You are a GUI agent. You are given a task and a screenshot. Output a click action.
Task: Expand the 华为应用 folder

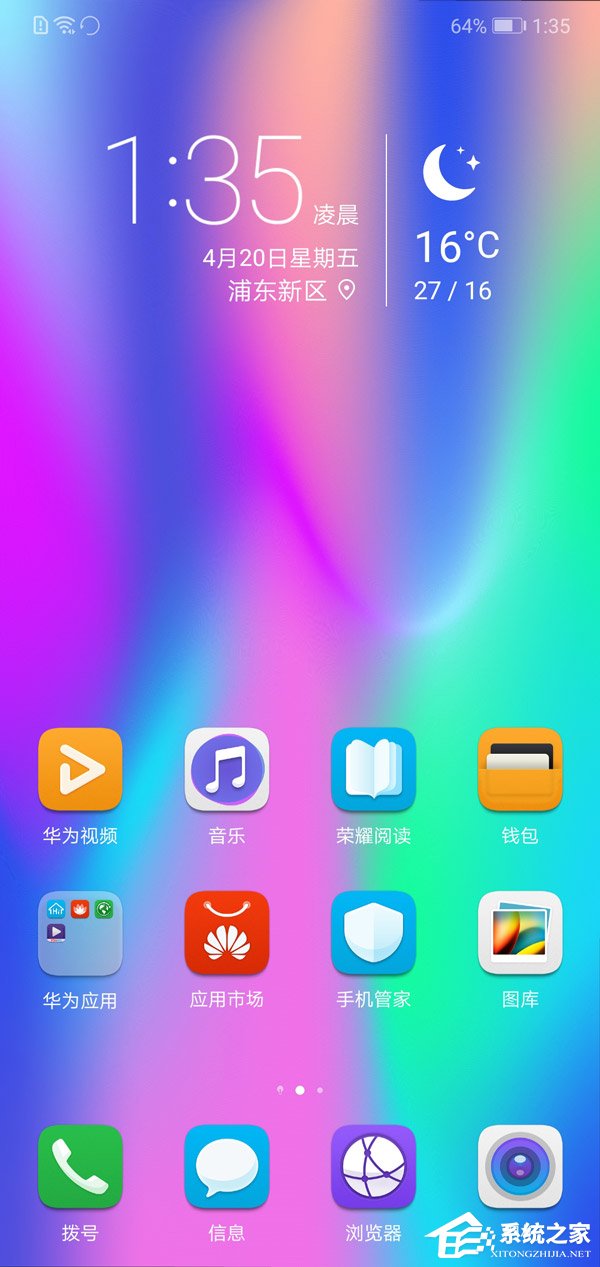80,933
